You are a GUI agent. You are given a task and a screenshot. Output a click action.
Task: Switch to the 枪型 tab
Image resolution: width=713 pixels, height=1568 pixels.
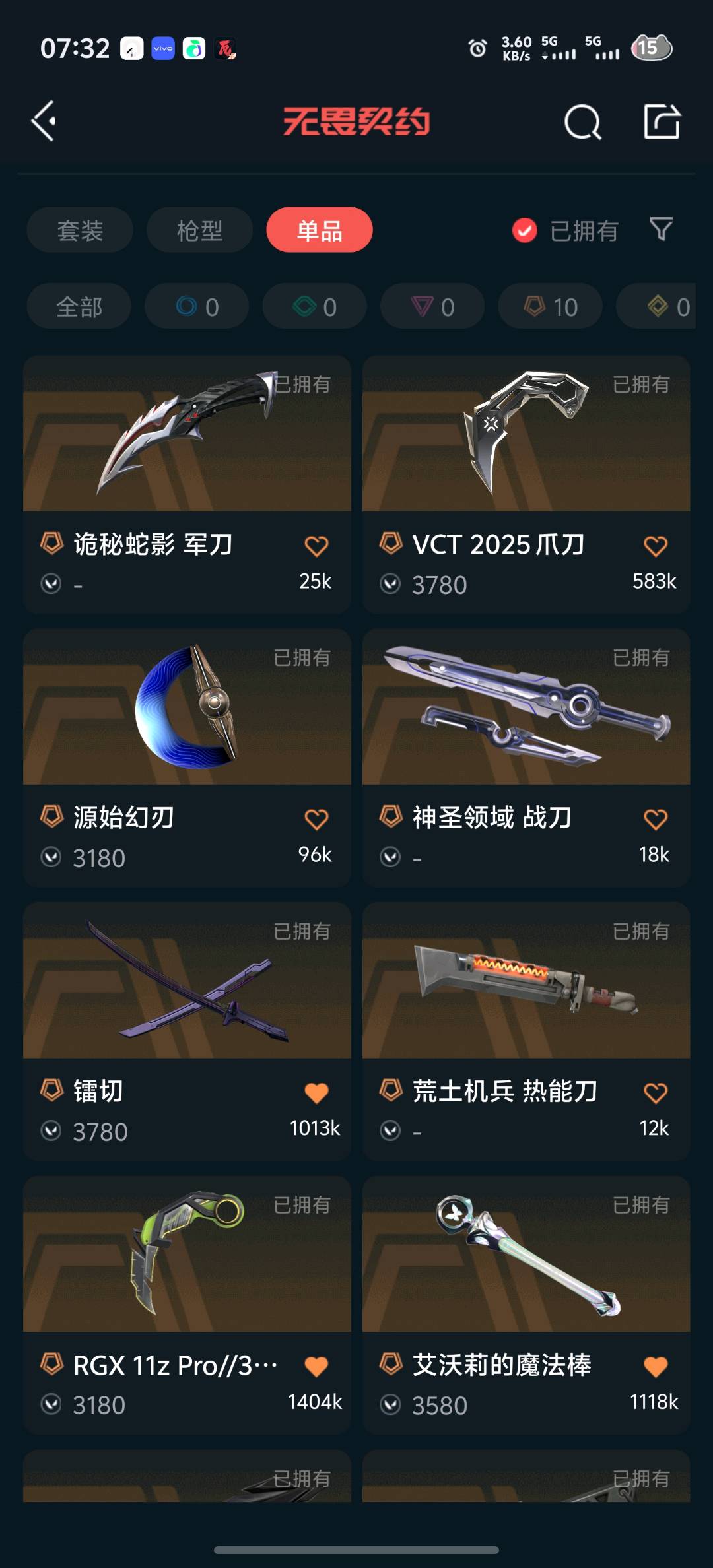click(x=199, y=230)
